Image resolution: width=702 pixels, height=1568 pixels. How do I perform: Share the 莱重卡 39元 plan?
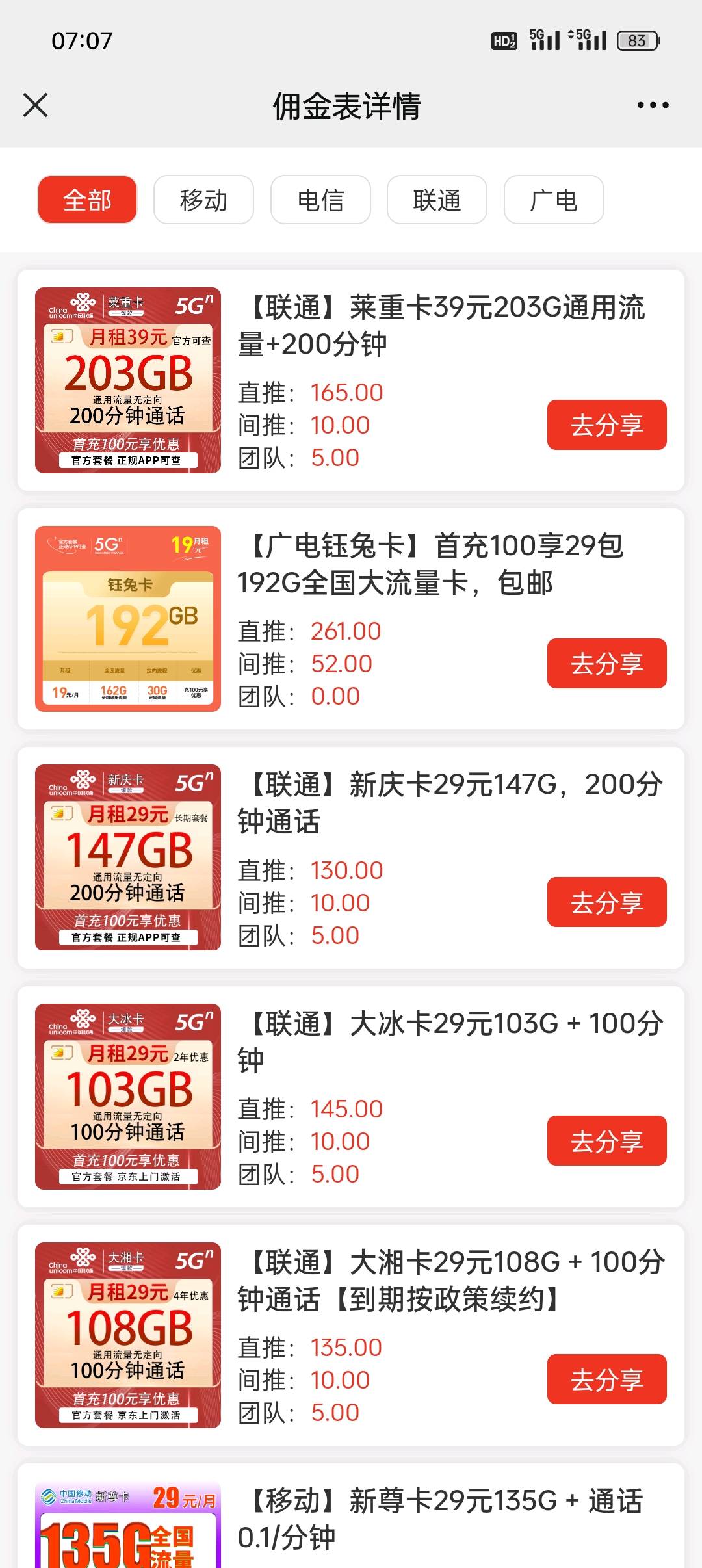point(606,425)
